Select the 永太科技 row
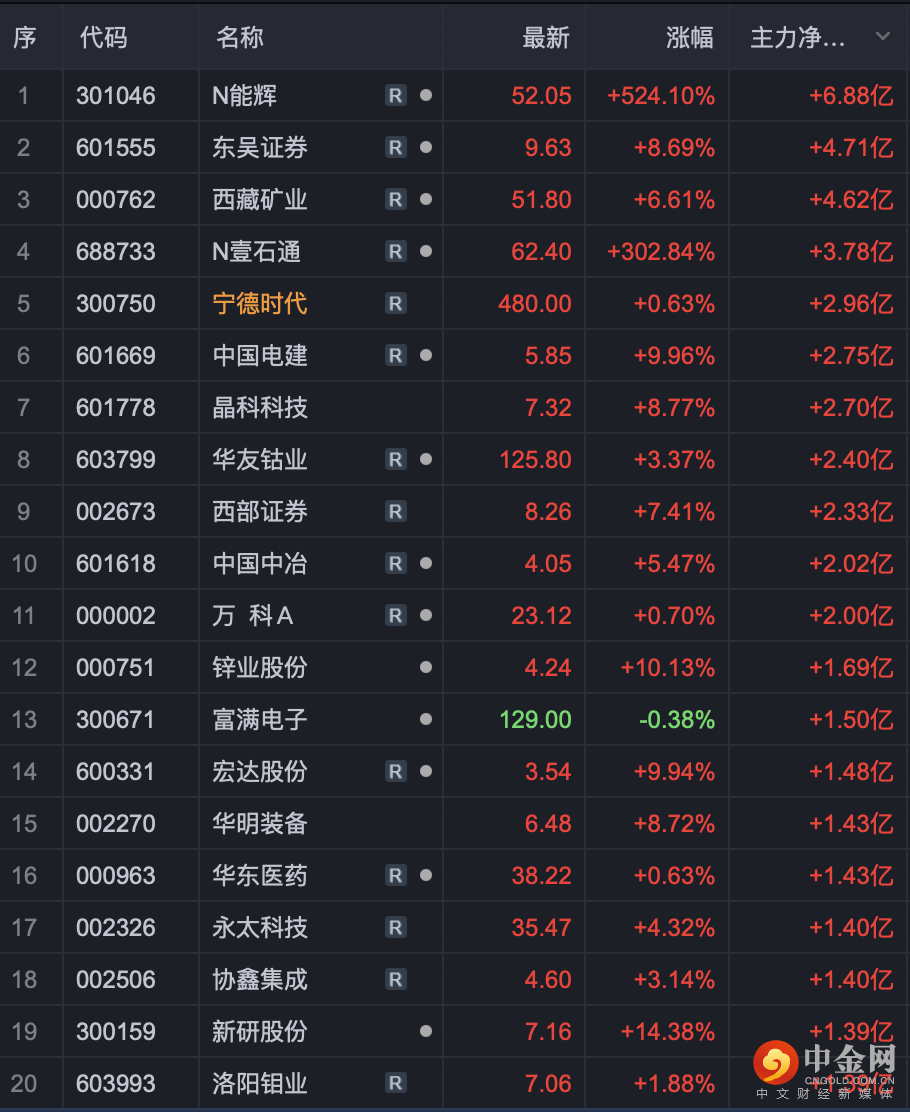 pyautogui.click(x=260, y=928)
